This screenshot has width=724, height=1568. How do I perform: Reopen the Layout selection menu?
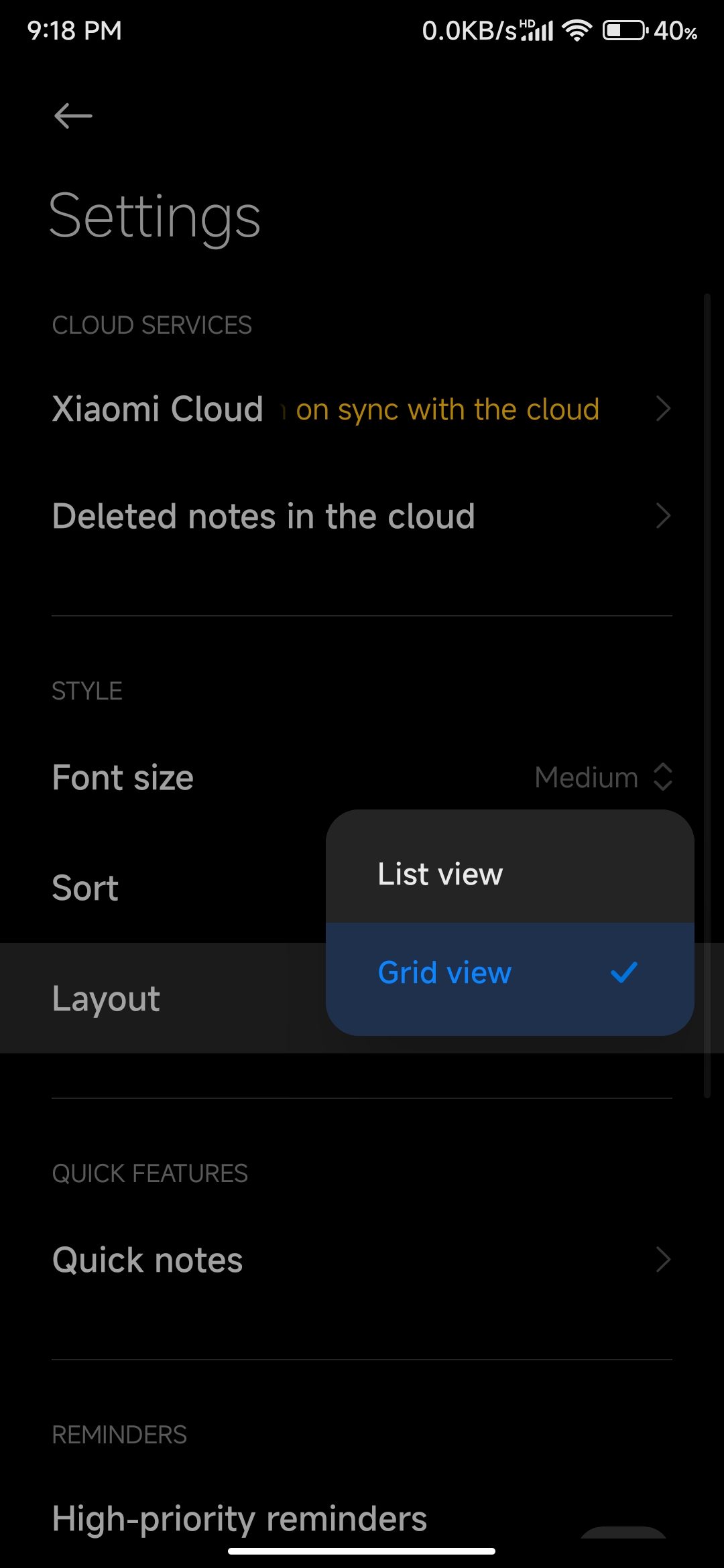(x=105, y=998)
